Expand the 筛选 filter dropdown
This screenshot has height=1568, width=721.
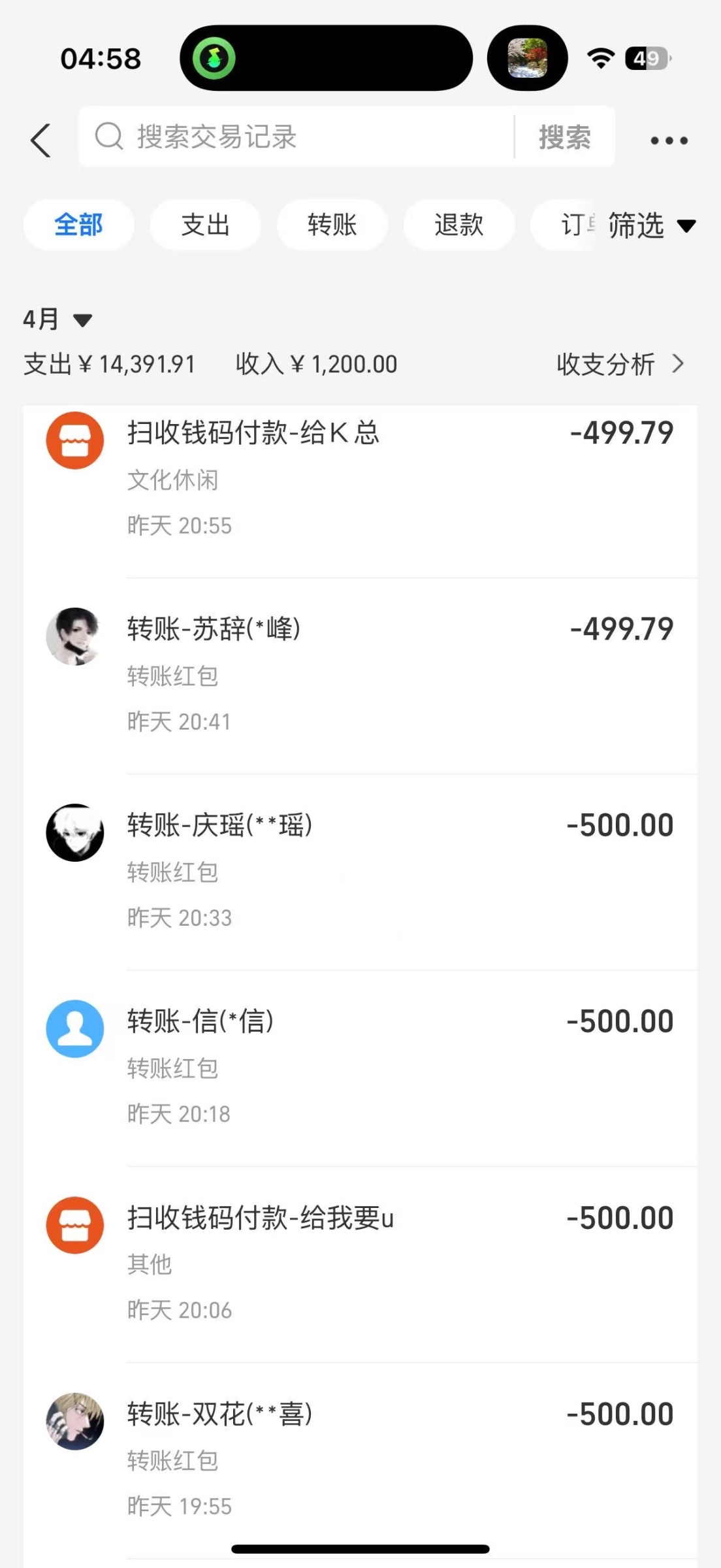click(650, 226)
